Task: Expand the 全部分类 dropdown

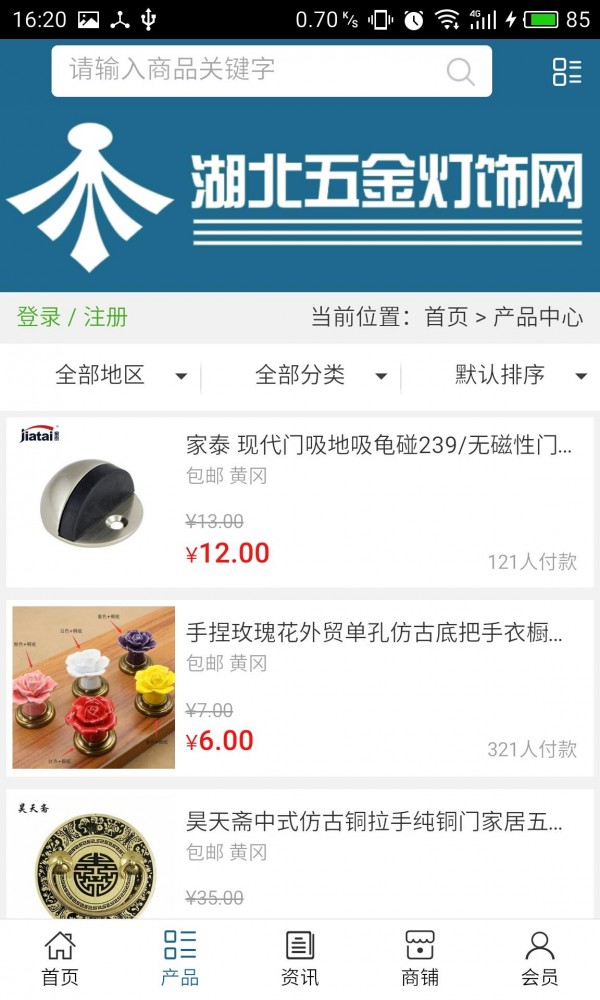Action: coord(320,376)
